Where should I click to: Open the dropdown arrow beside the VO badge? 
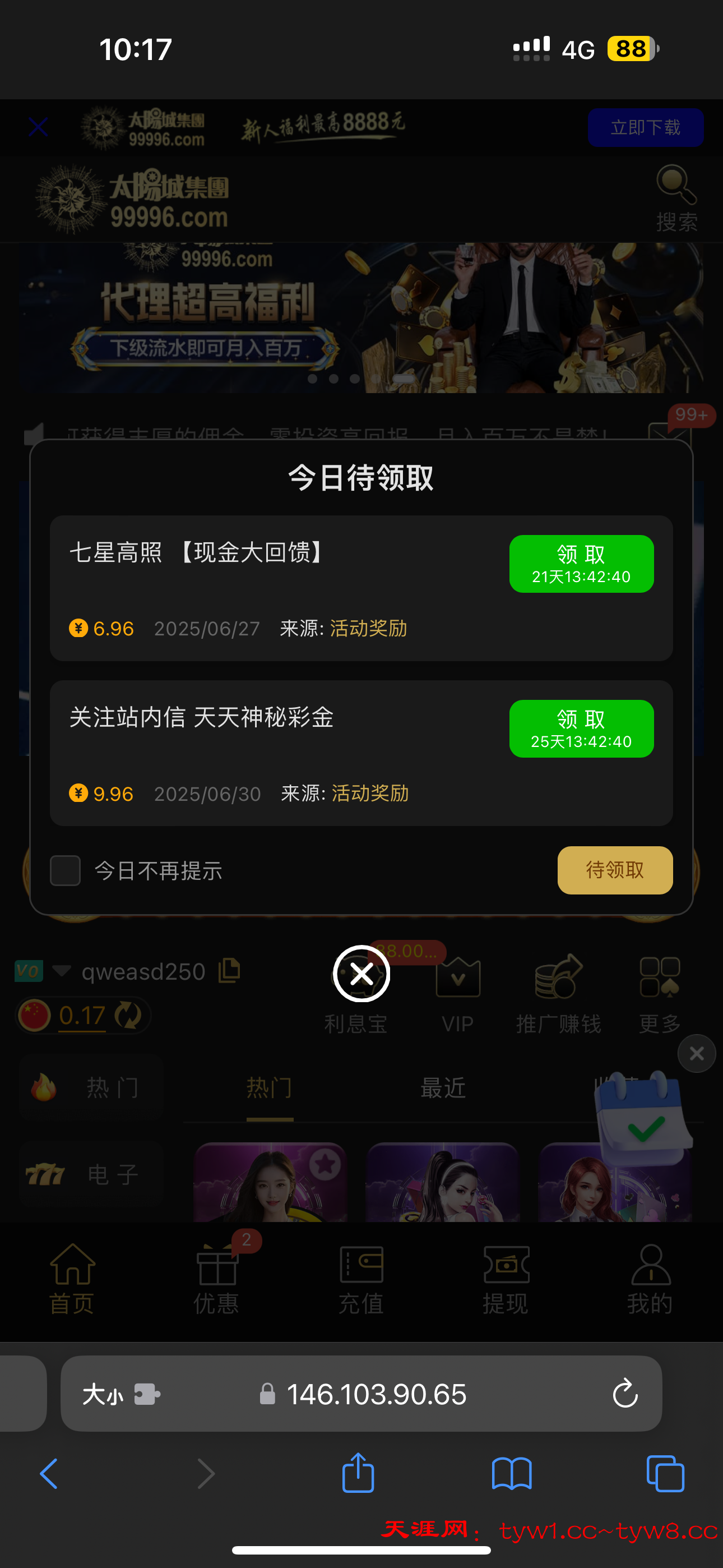tap(61, 971)
